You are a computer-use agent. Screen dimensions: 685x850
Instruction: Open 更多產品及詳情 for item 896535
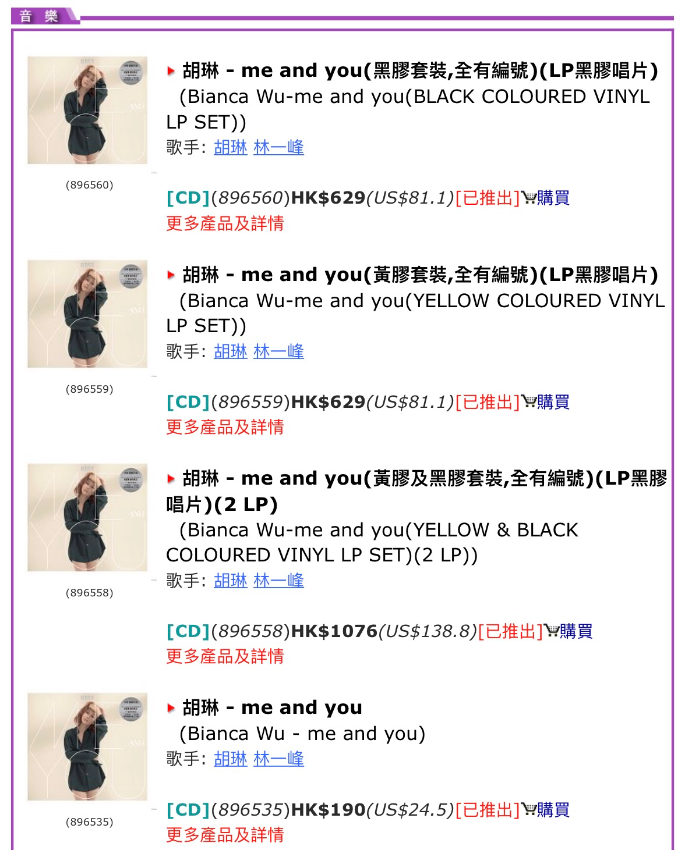(225, 835)
